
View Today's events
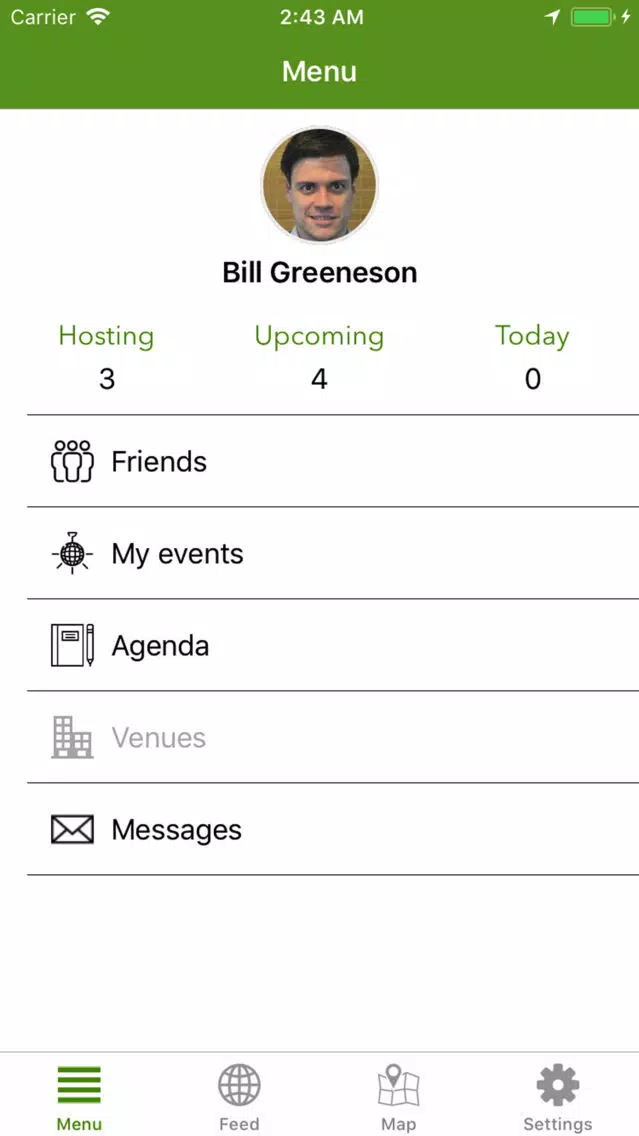(532, 357)
